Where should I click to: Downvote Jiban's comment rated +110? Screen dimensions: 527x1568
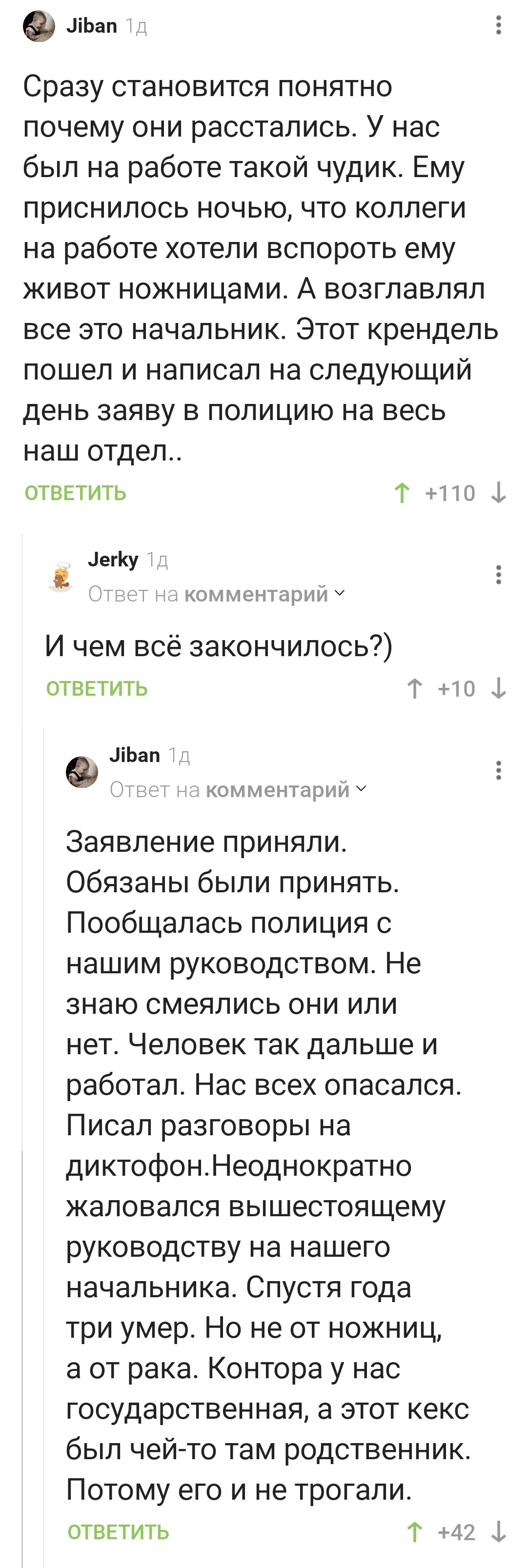click(x=498, y=492)
